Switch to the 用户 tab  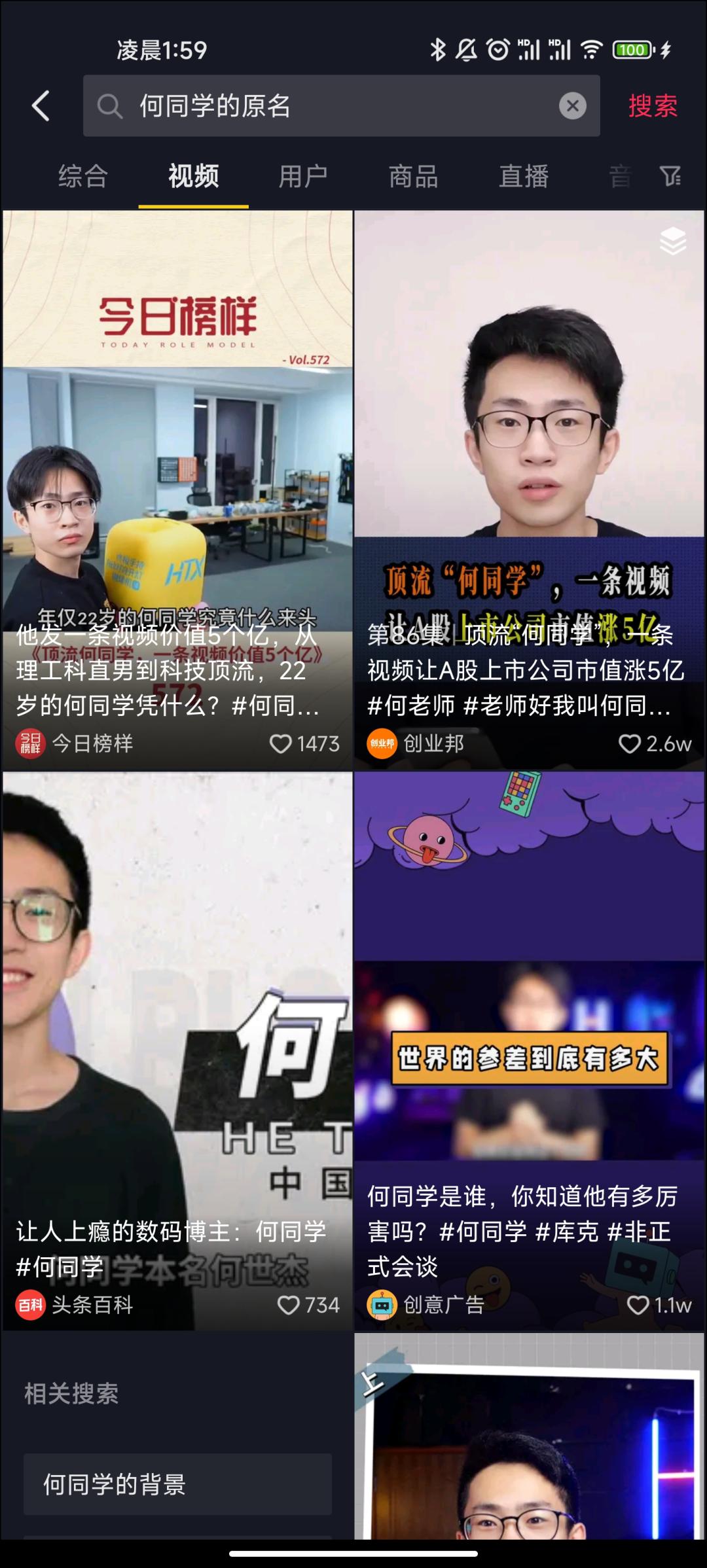(303, 177)
